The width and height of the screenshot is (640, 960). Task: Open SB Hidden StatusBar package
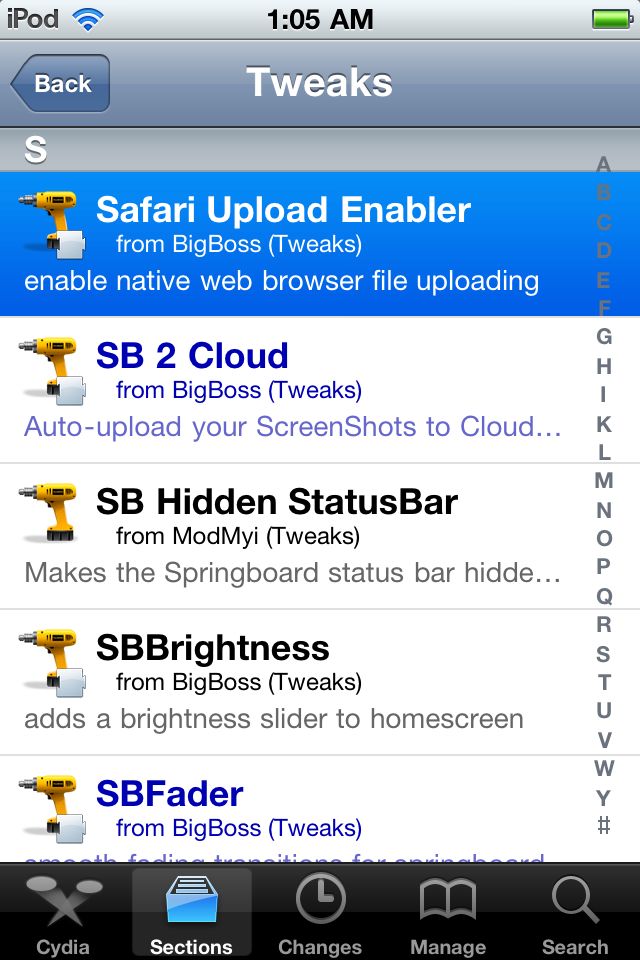click(290, 536)
